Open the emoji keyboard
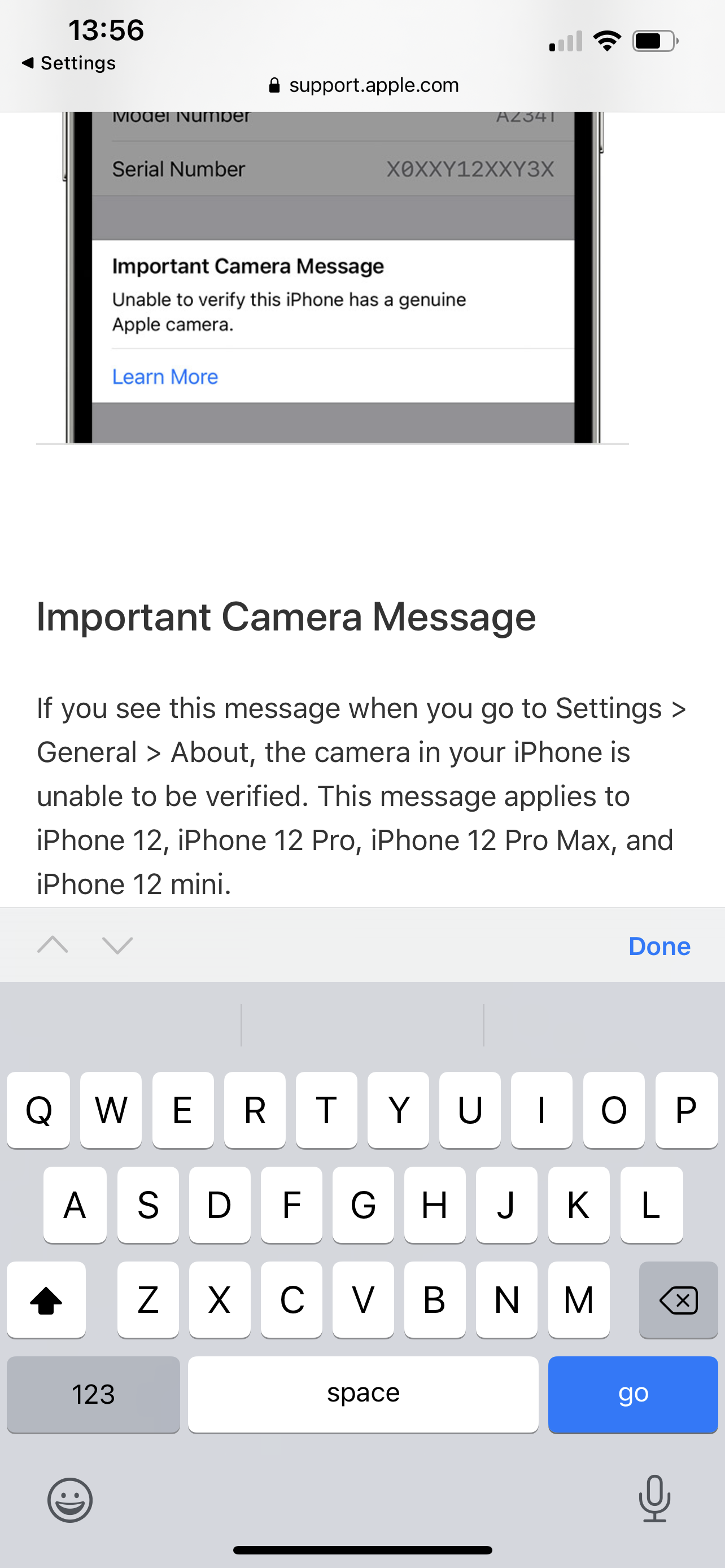Screen dimensions: 725x1568 [70, 1500]
